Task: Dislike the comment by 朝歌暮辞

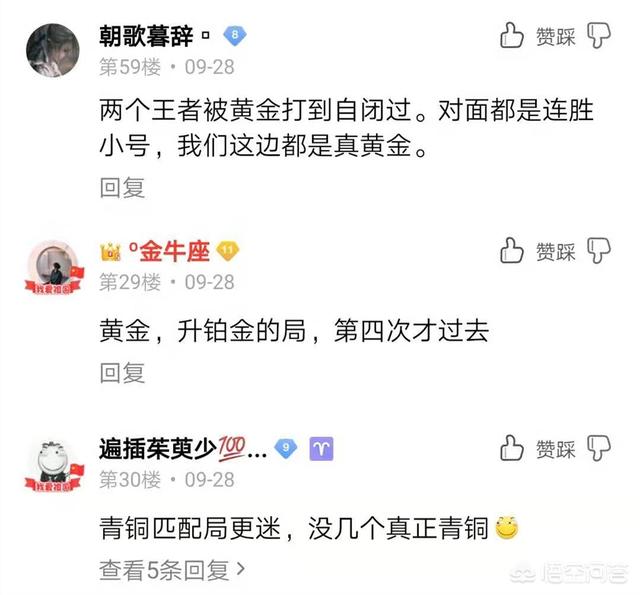Action: click(598, 37)
